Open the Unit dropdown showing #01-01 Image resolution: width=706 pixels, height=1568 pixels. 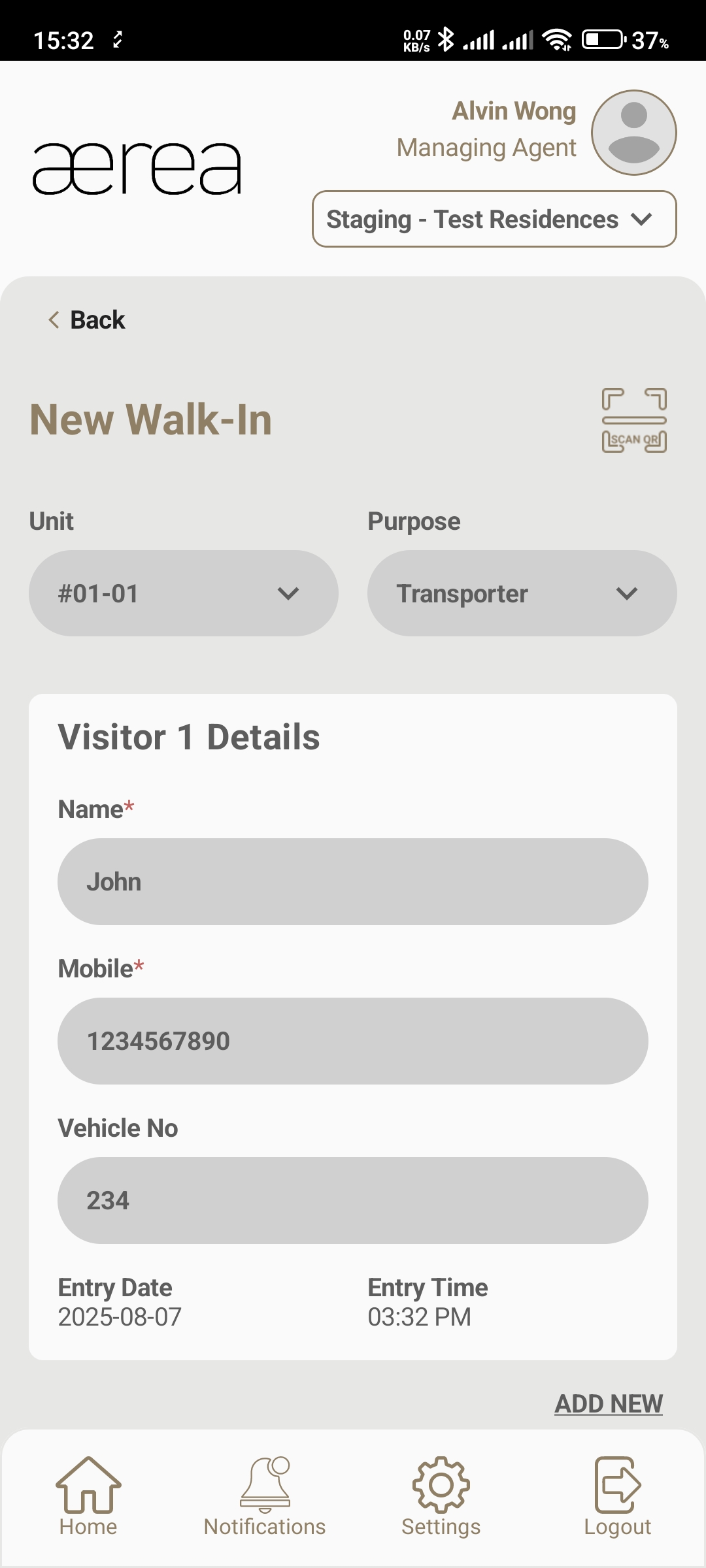[x=184, y=593]
